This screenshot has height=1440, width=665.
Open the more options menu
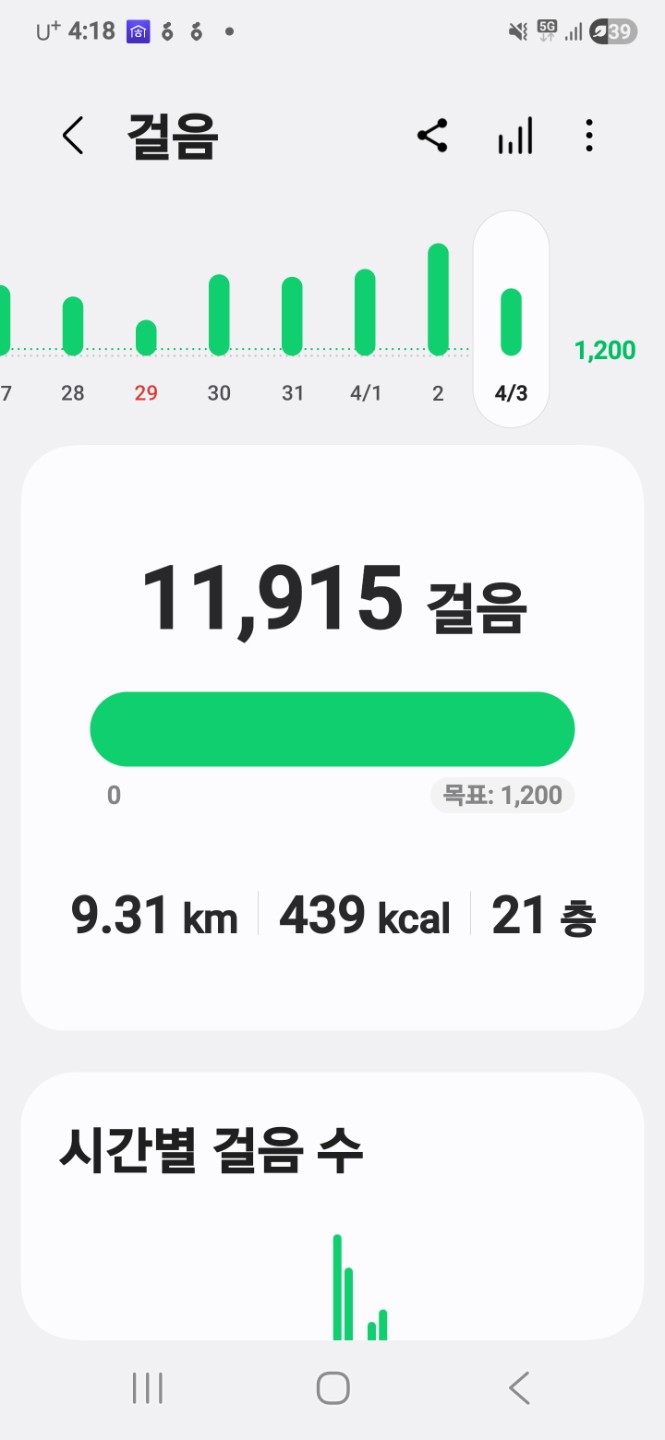click(x=589, y=136)
